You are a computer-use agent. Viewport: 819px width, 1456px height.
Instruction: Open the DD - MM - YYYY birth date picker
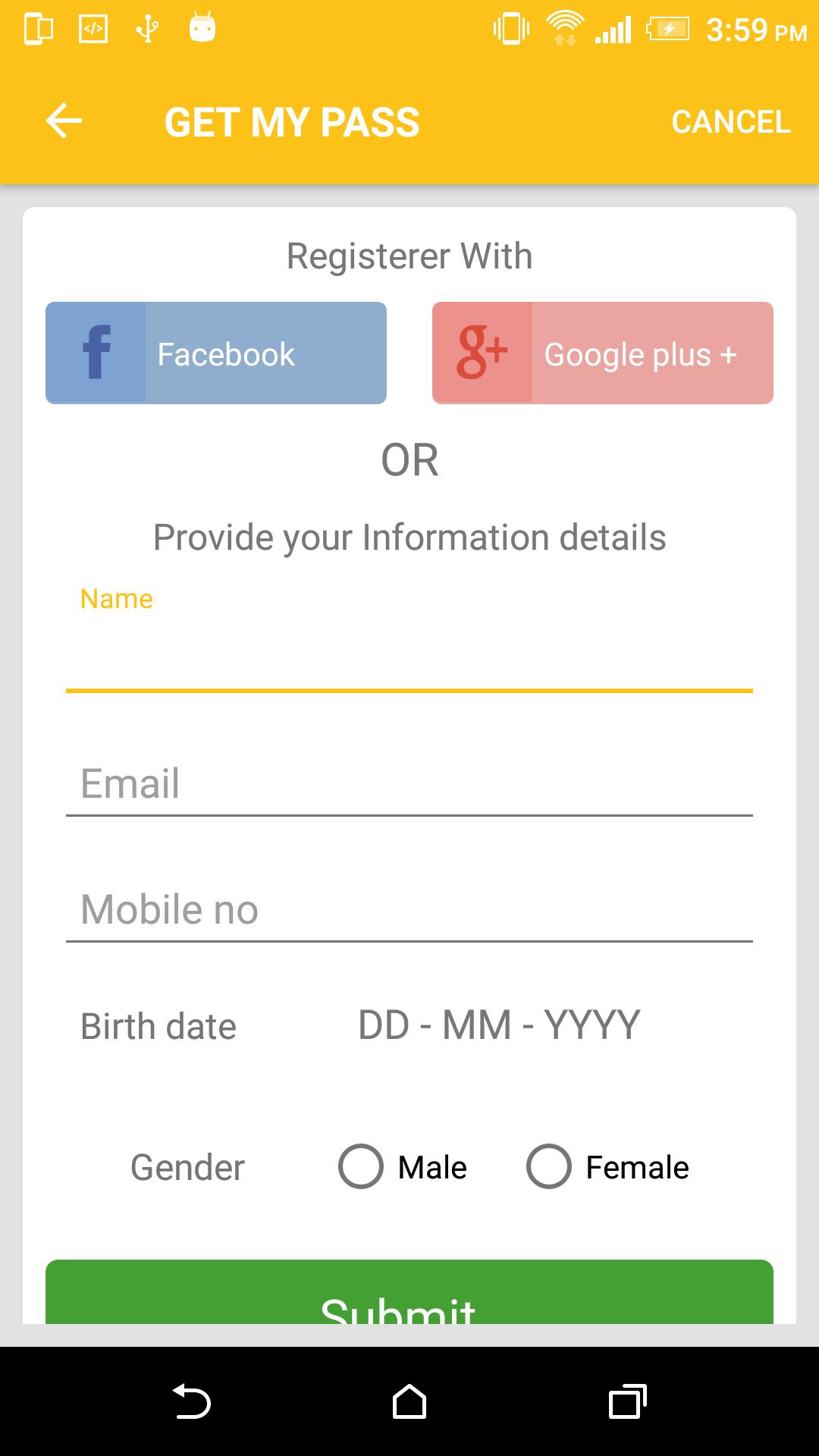[x=499, y=1025]
